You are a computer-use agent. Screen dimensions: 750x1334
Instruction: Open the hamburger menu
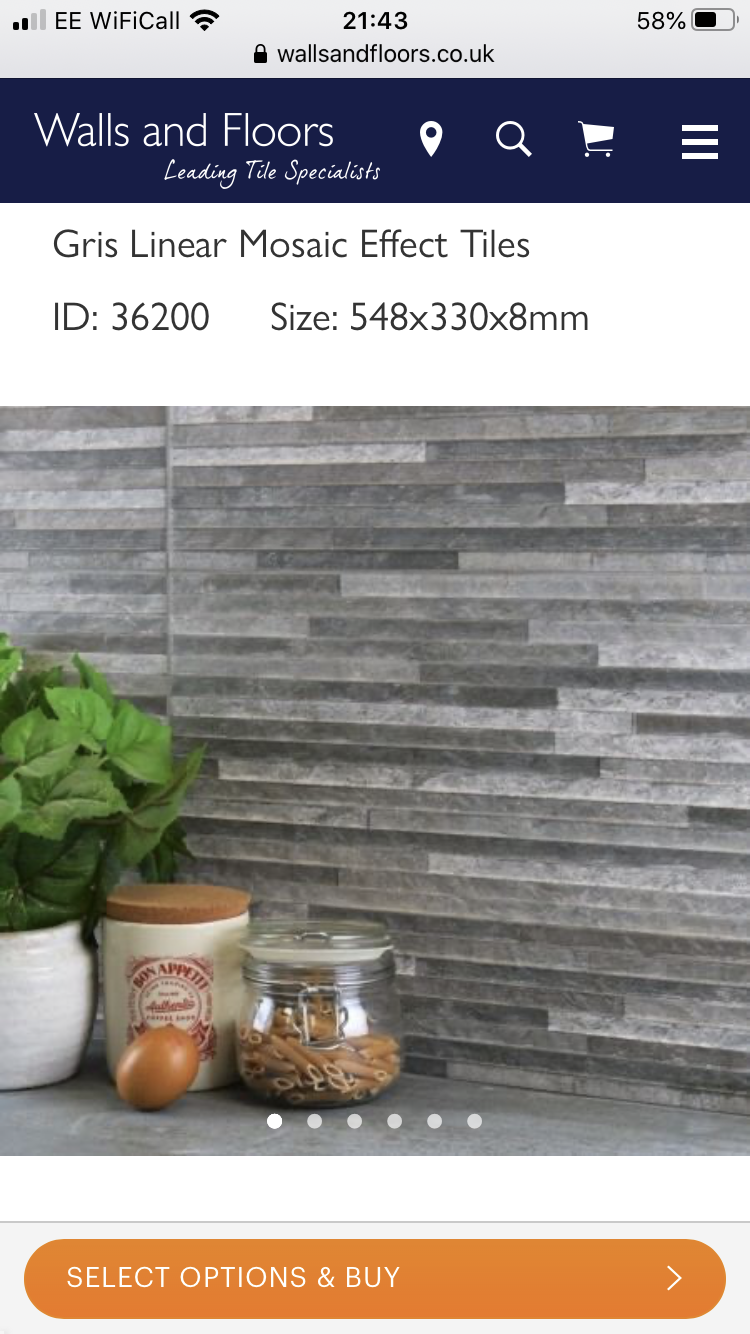(x=699, y=141)
